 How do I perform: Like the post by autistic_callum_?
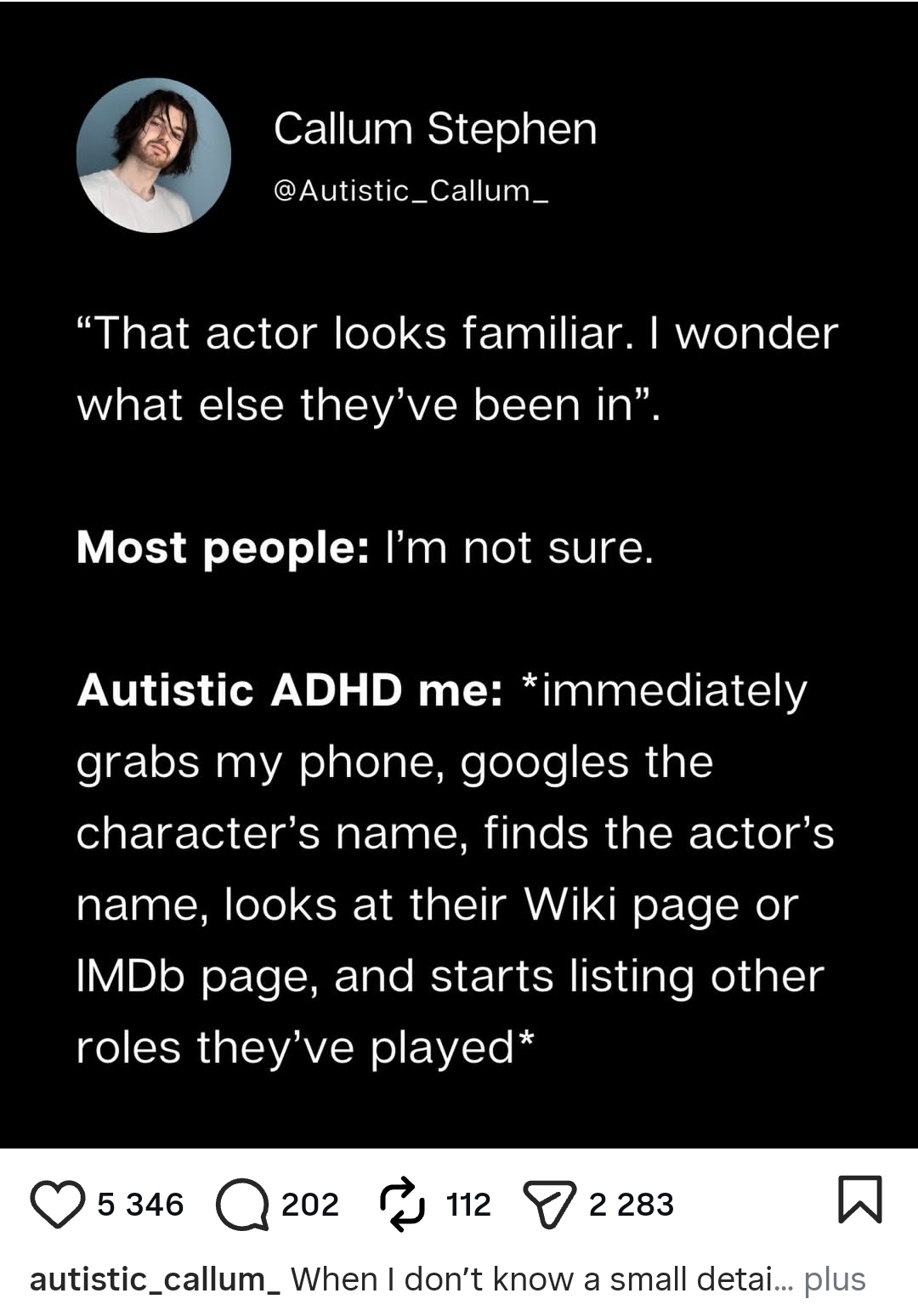(x=57, y=1204)
